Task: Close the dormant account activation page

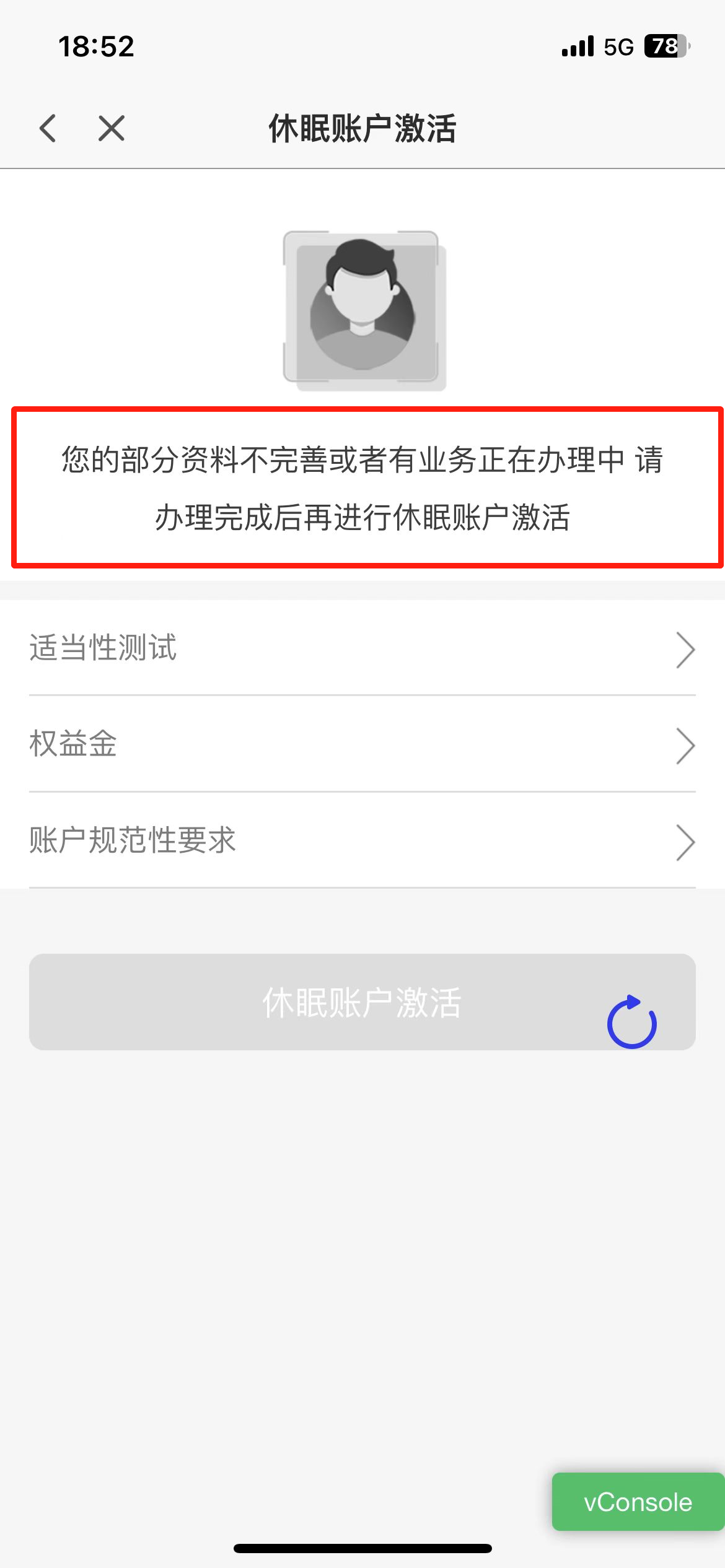Action: tap(112, 128)
